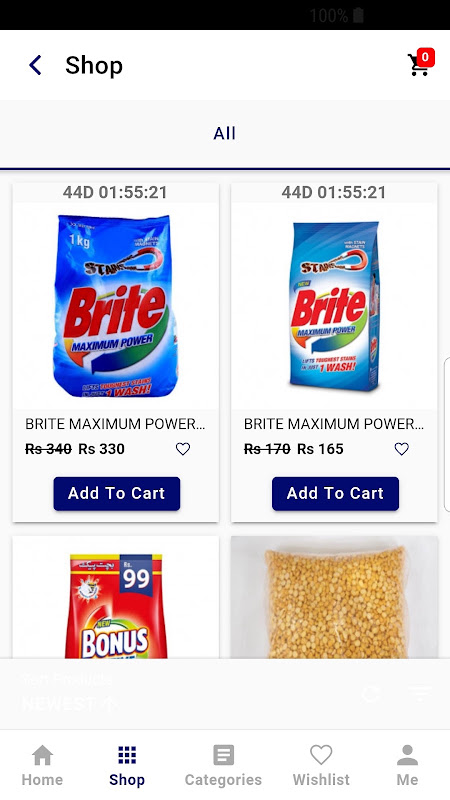
Task: Open the shopping cart
Action: 420,64
